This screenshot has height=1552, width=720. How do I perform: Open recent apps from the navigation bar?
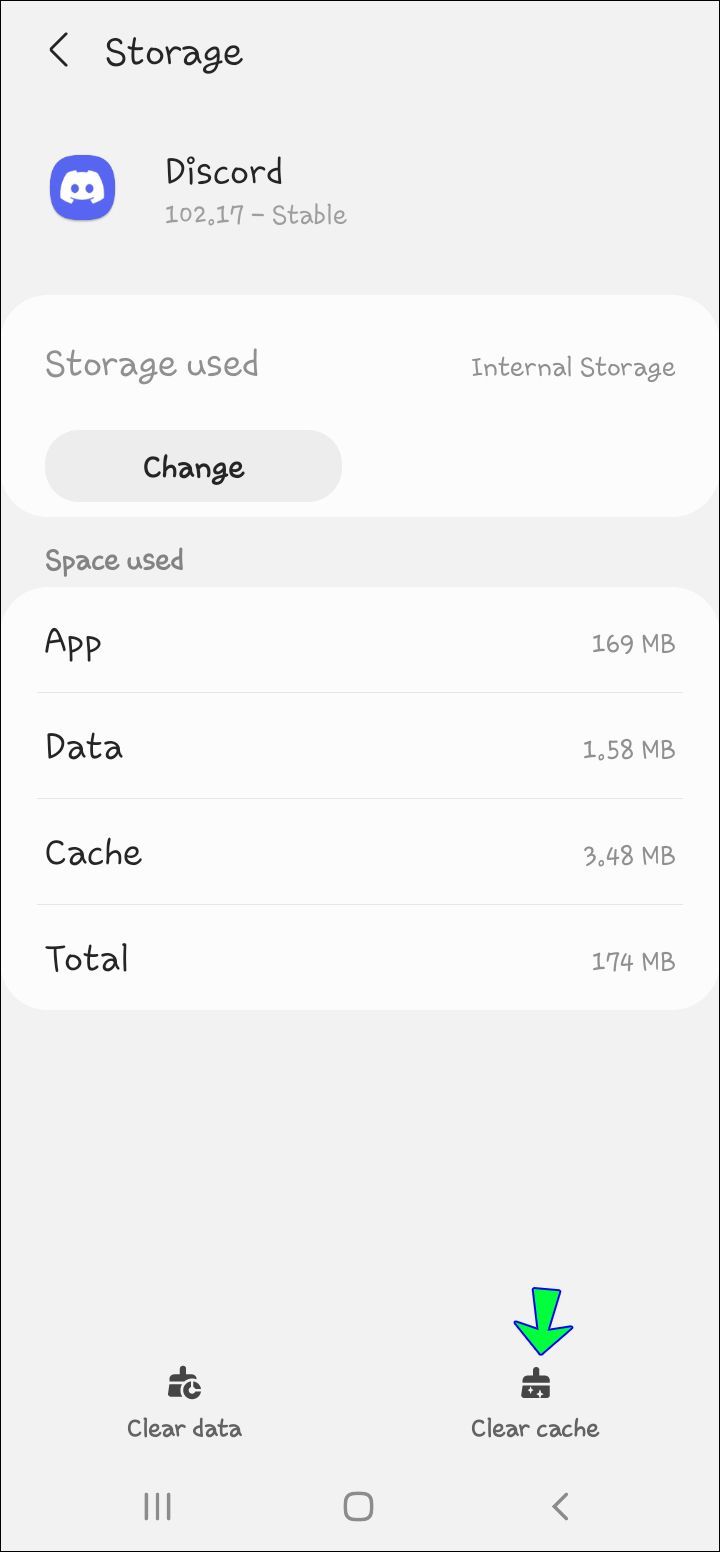(x=158, y=1506)
